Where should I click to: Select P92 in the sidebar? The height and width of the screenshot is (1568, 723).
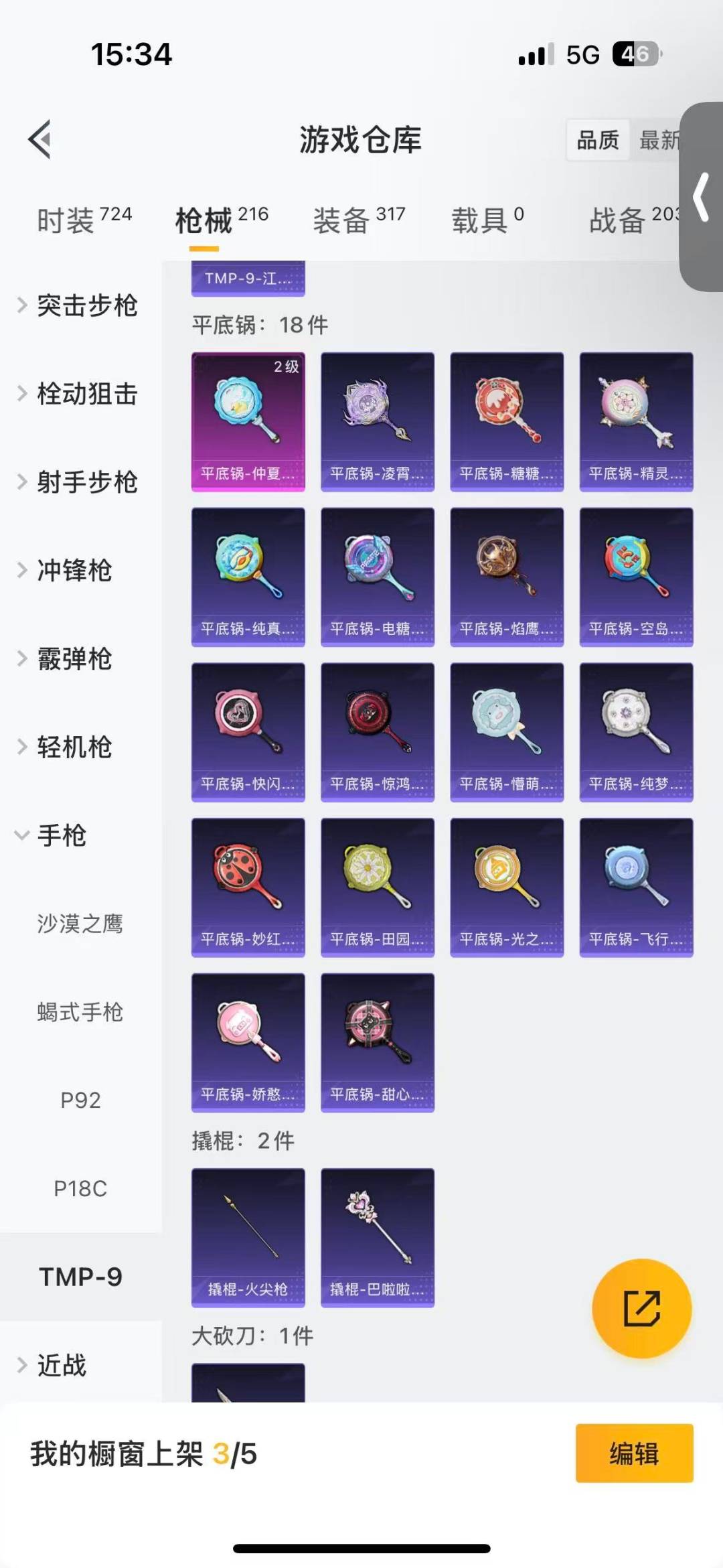80,1100
